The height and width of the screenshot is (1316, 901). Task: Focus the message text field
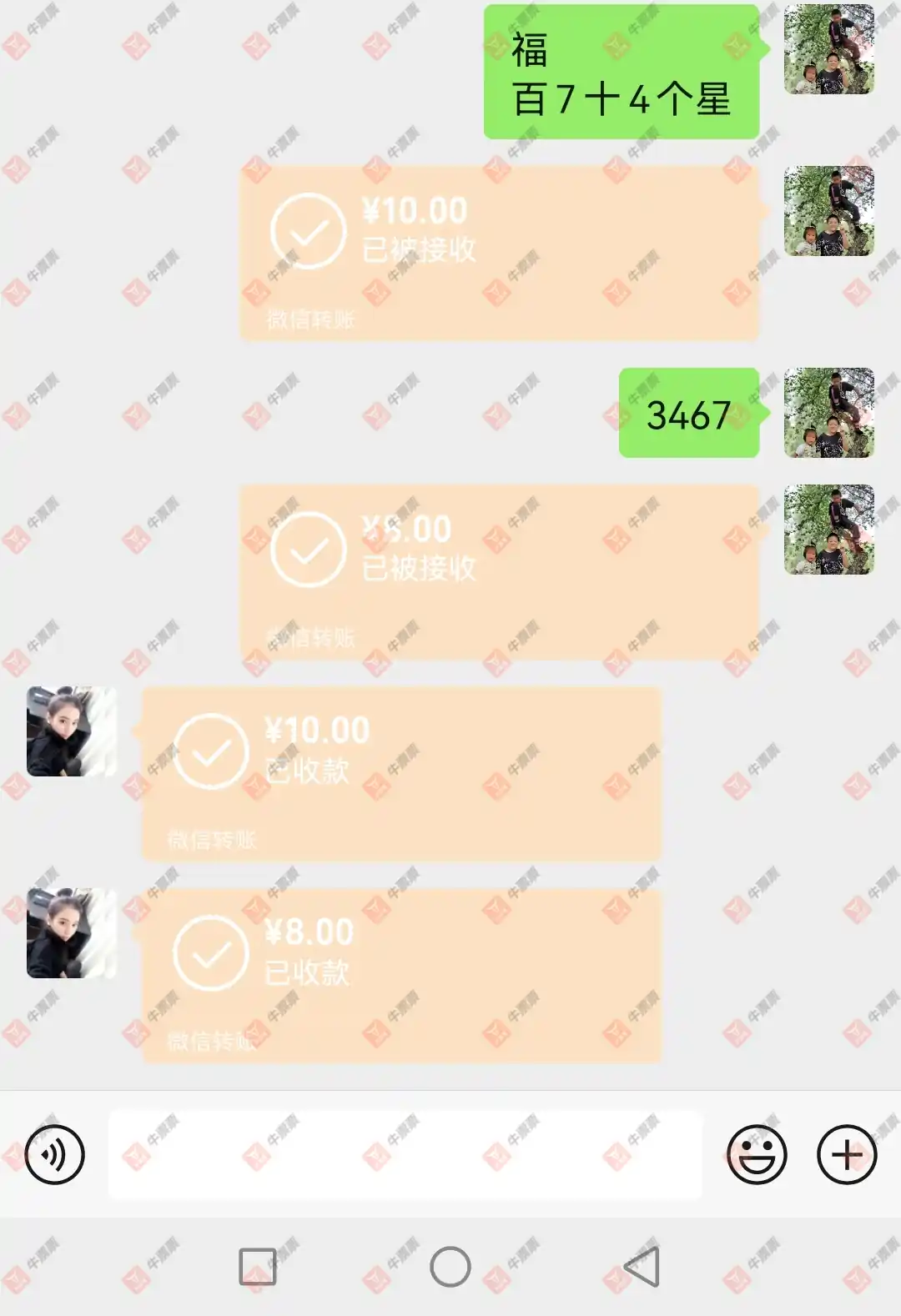[x=405, y=1155]
